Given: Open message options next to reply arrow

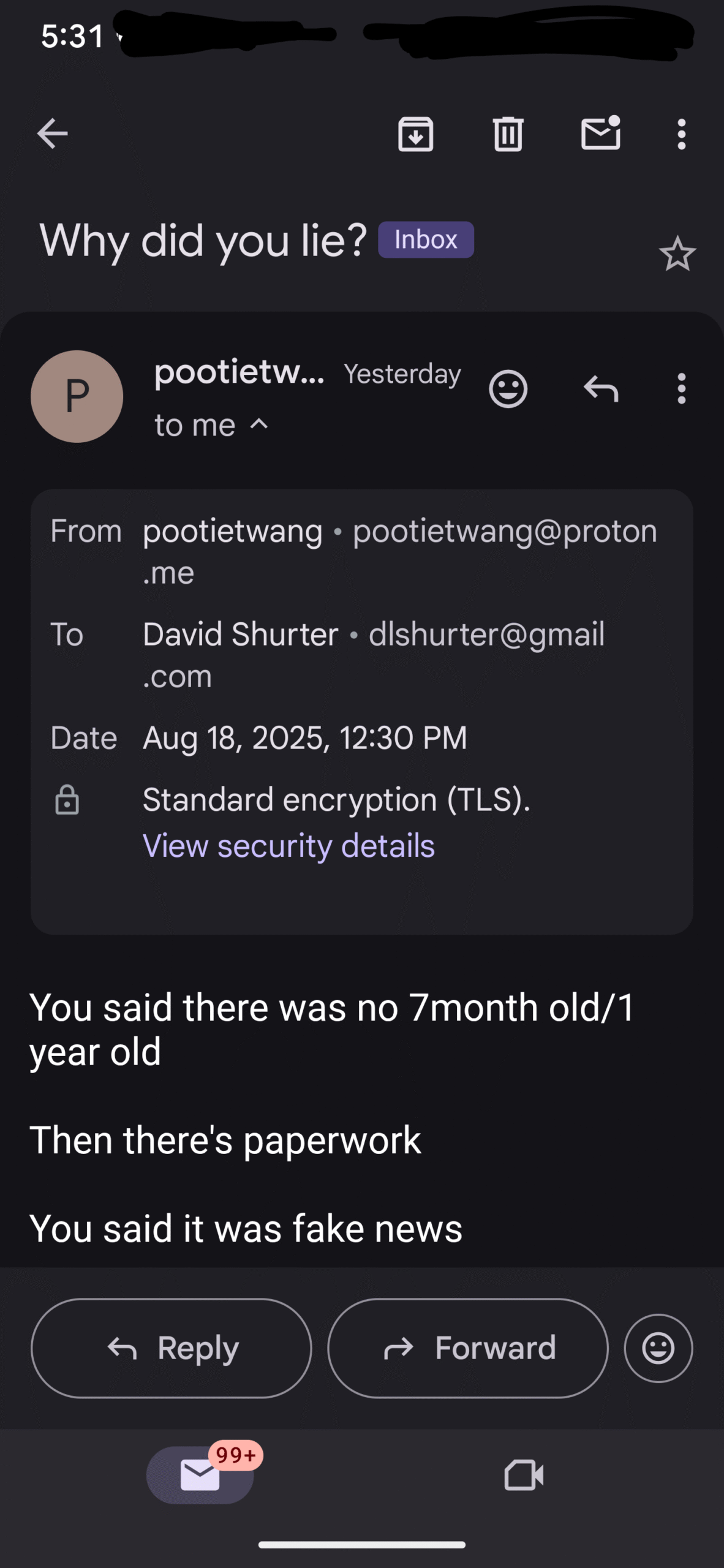Looking at the screenshot, I should [x=681, y=389].
